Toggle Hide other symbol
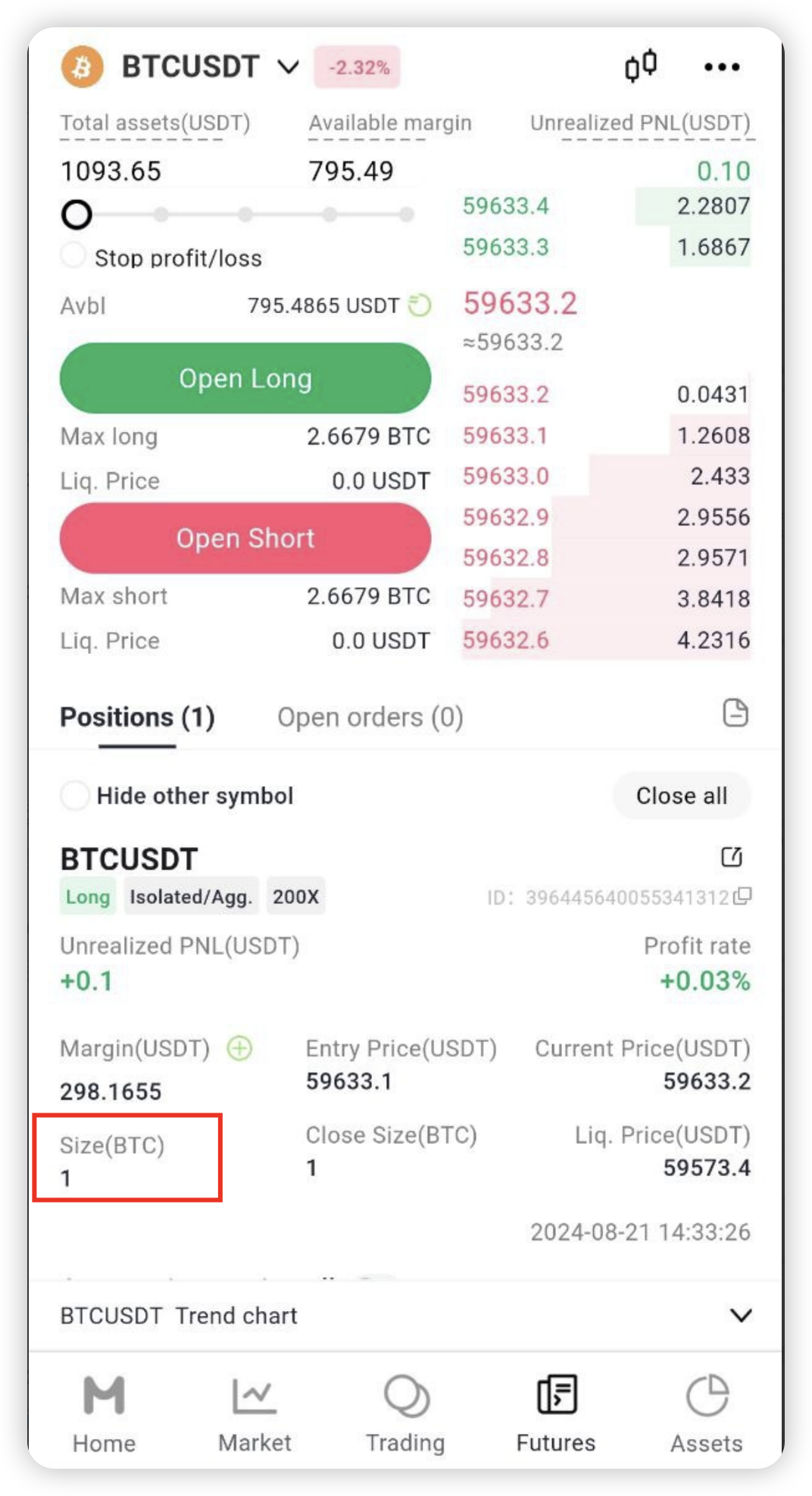812x1496 pixels. [x=74, y=796]
